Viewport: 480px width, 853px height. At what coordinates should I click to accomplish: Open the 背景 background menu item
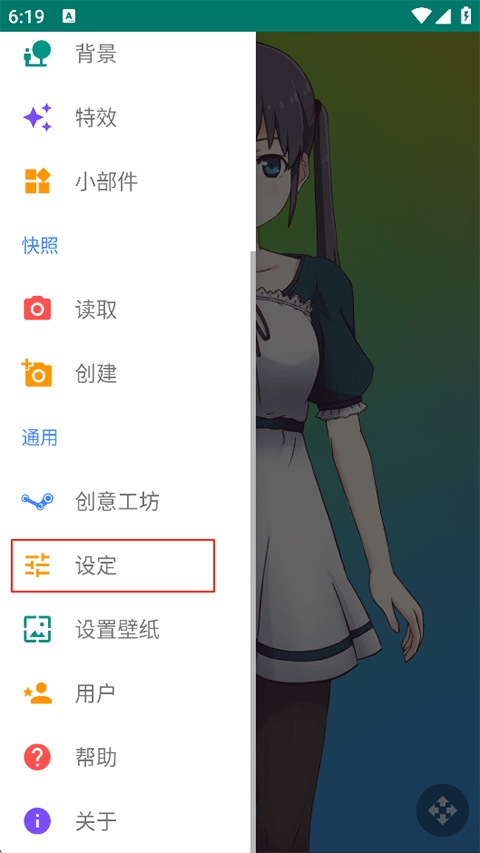[x=128, y=54]
